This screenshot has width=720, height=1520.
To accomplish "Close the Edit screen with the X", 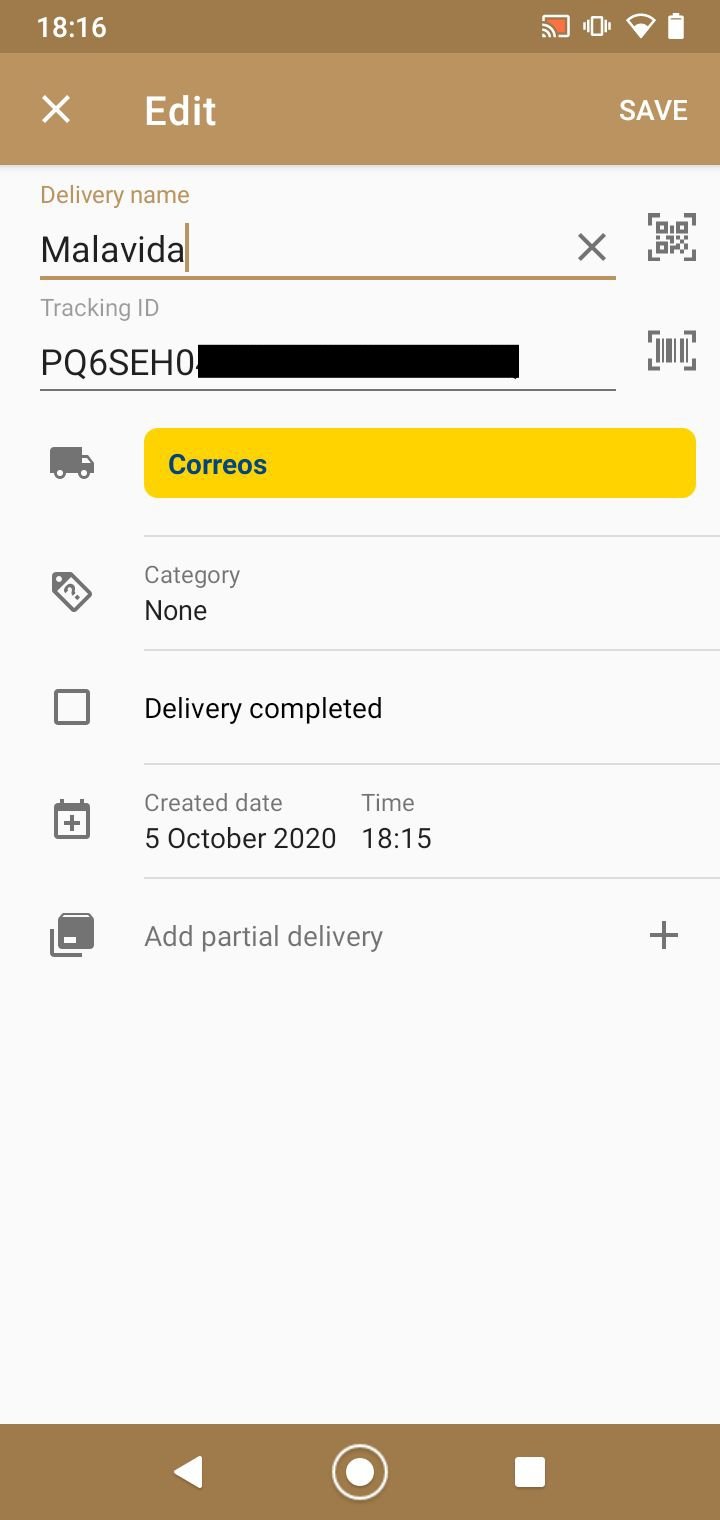I will 56,110.
